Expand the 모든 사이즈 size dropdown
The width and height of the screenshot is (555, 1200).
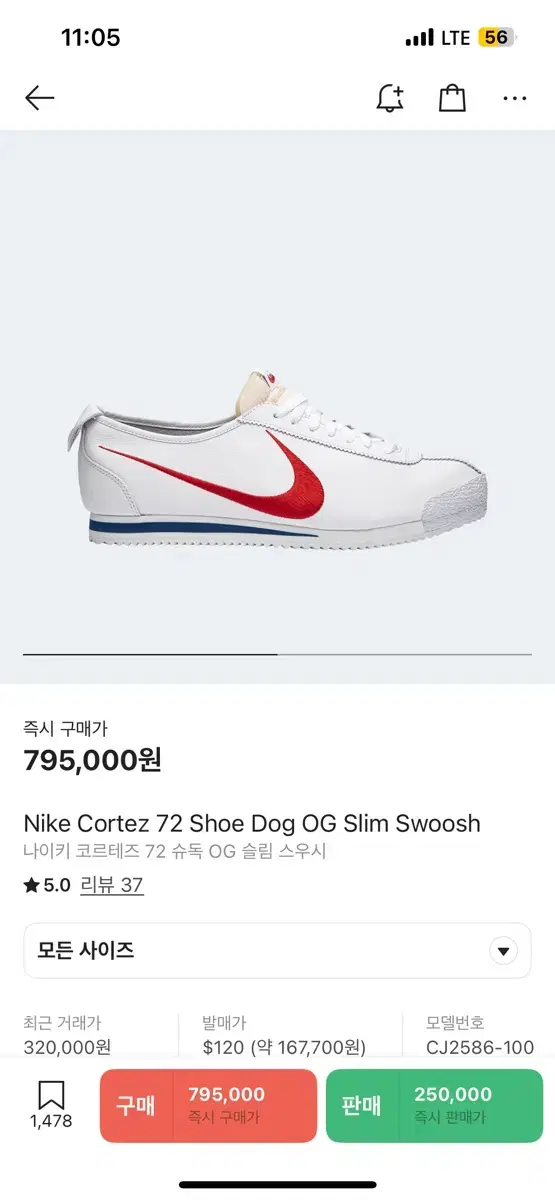pos(277,950)
